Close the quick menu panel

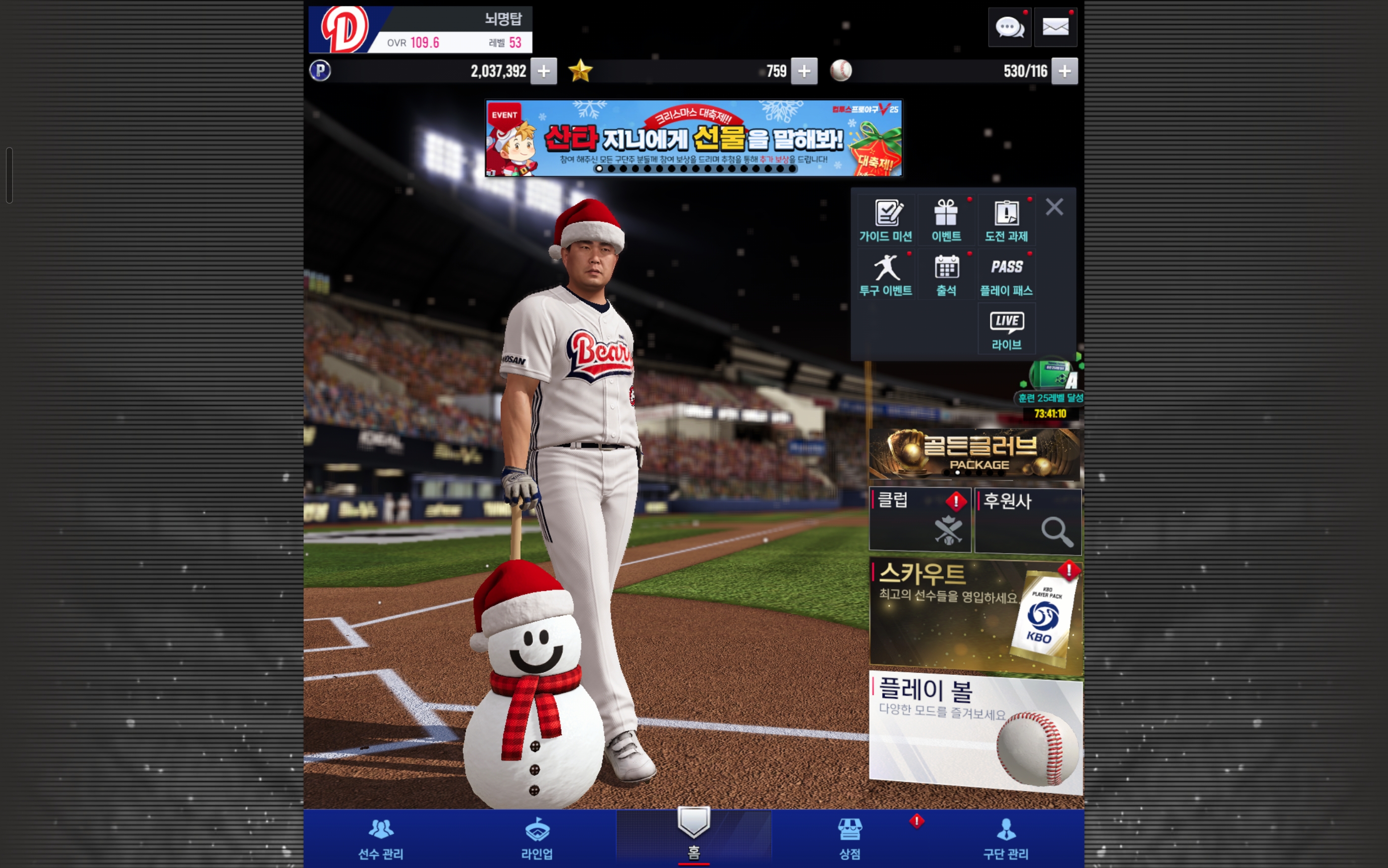coord(1054,207)
